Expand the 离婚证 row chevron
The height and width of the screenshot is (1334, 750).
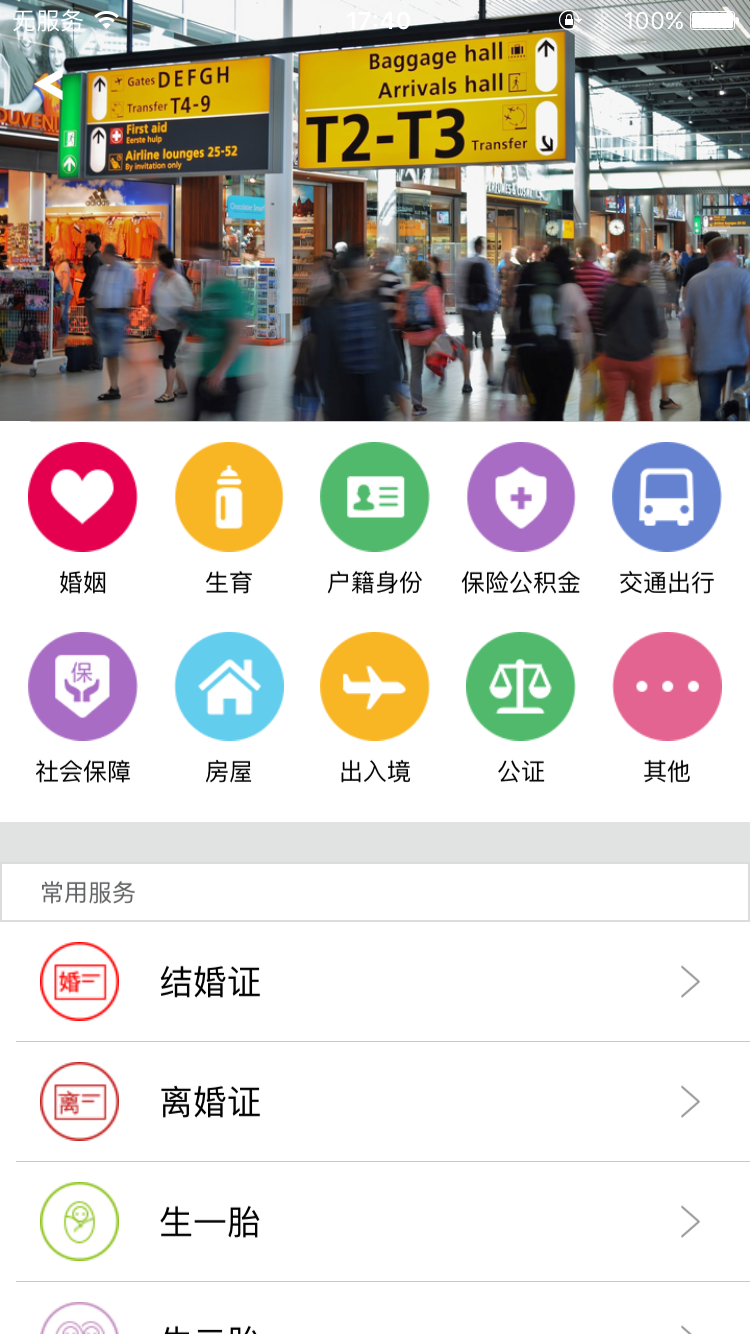click(x=690, y=1101)
